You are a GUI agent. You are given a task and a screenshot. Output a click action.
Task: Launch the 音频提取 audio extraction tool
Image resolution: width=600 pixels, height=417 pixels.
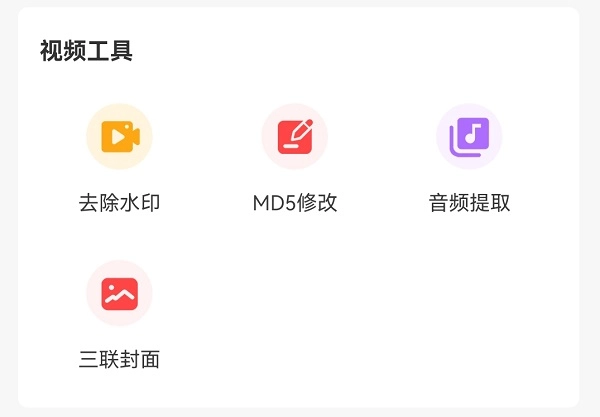coord(469,137)
